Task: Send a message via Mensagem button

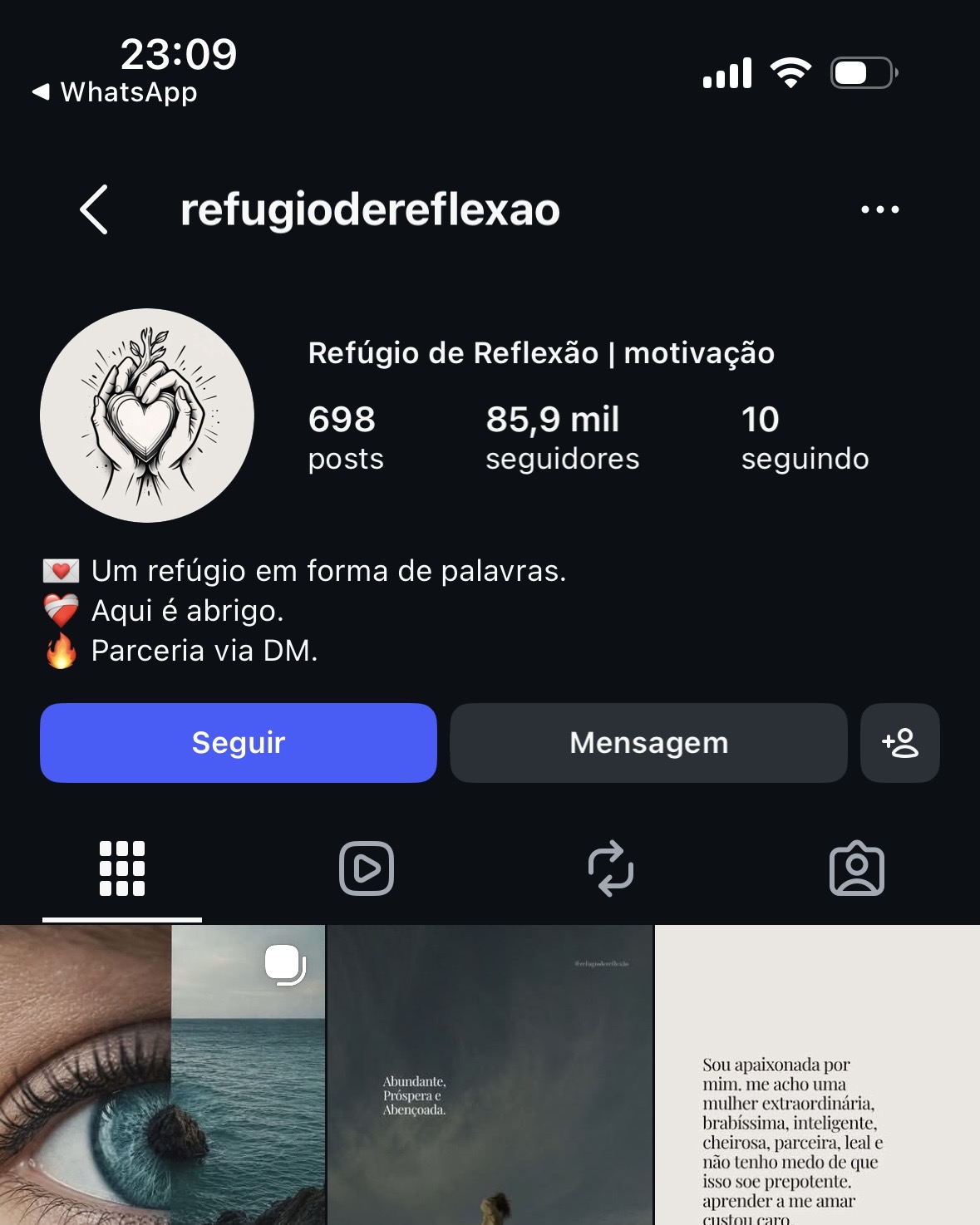Action: (x=648, y=742)
